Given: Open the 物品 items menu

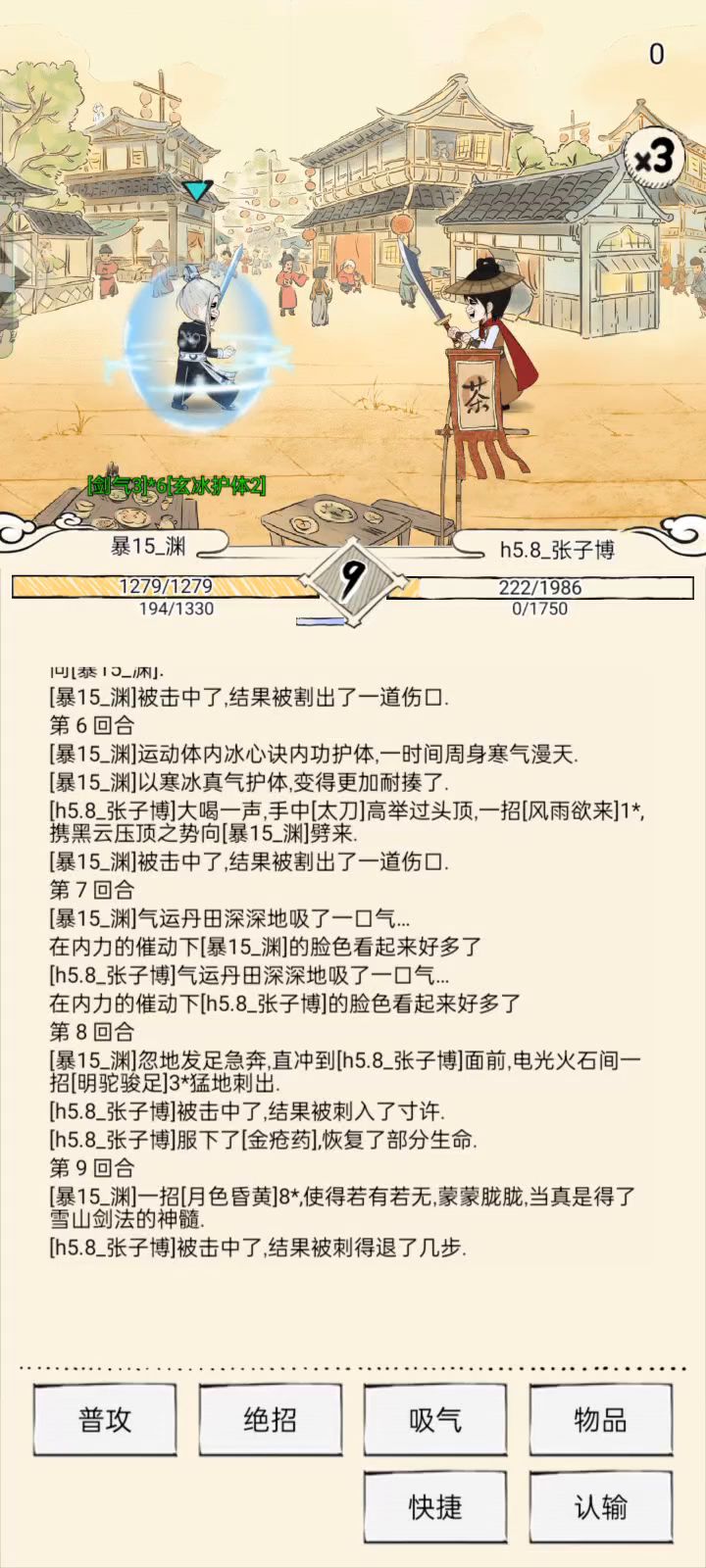Looking at the screenshot, I should coord(601,1418).
